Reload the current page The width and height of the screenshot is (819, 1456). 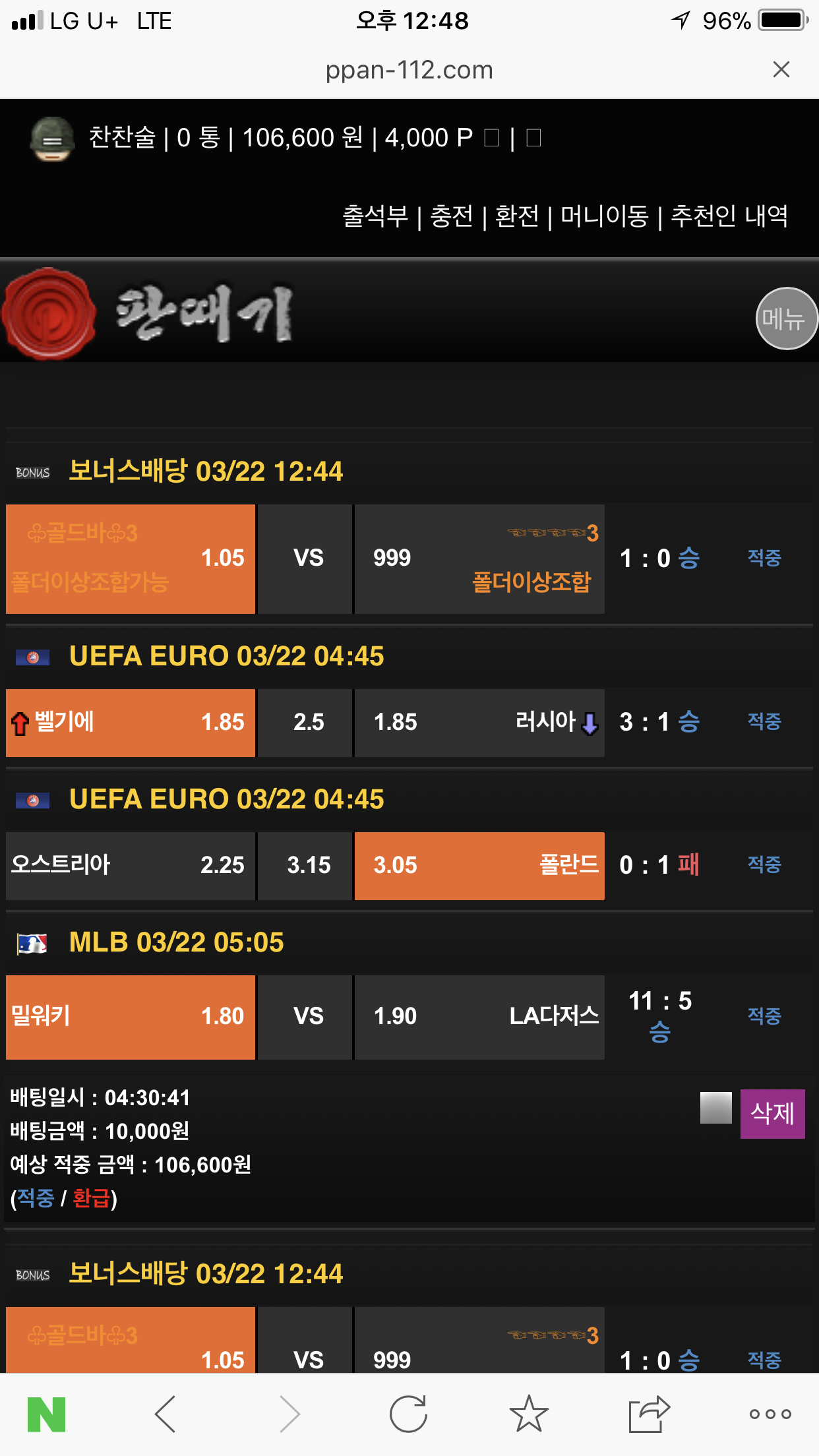click(408, 1414)
